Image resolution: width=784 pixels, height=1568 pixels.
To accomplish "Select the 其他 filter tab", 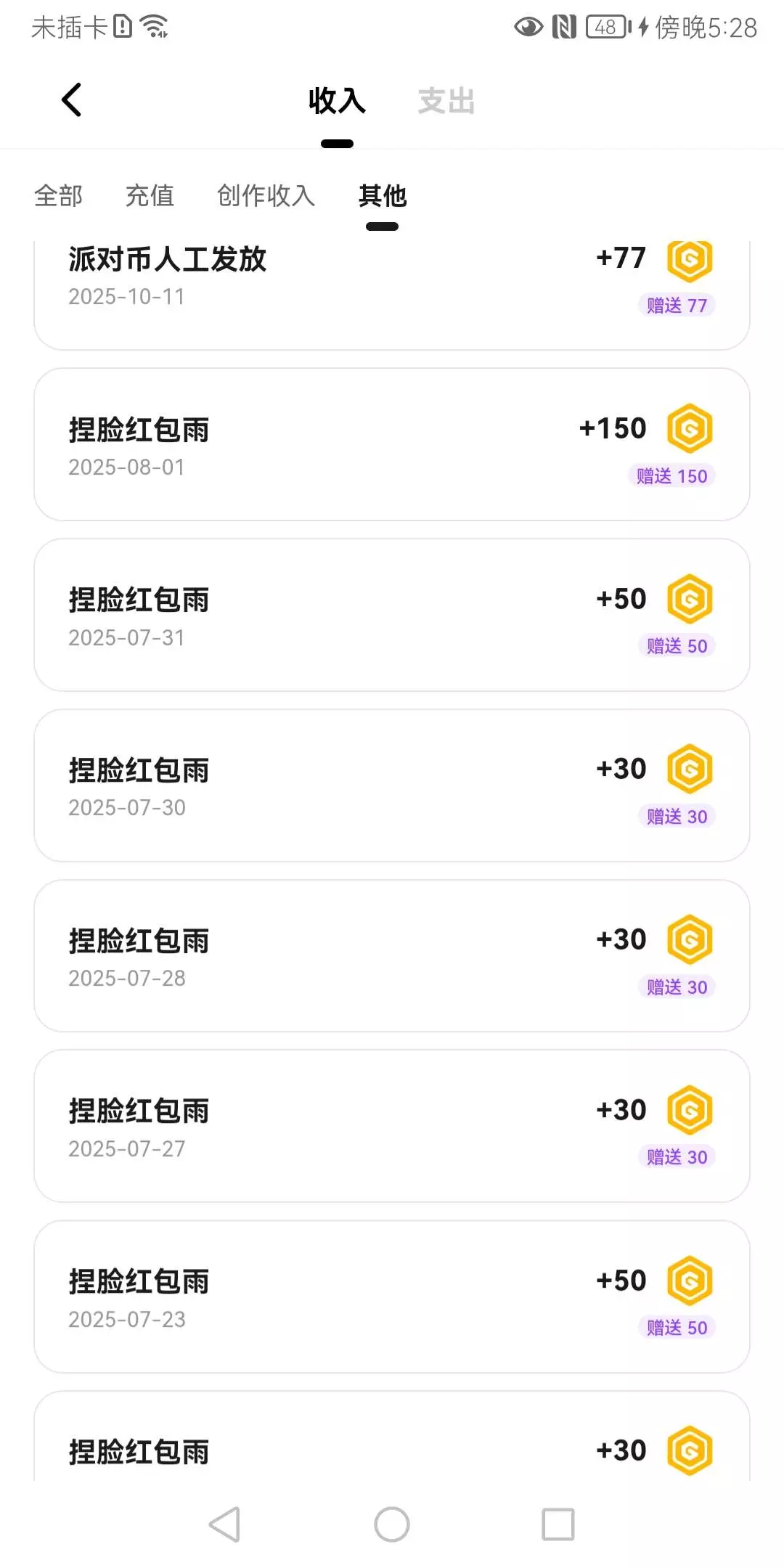I will coord(383,195).
